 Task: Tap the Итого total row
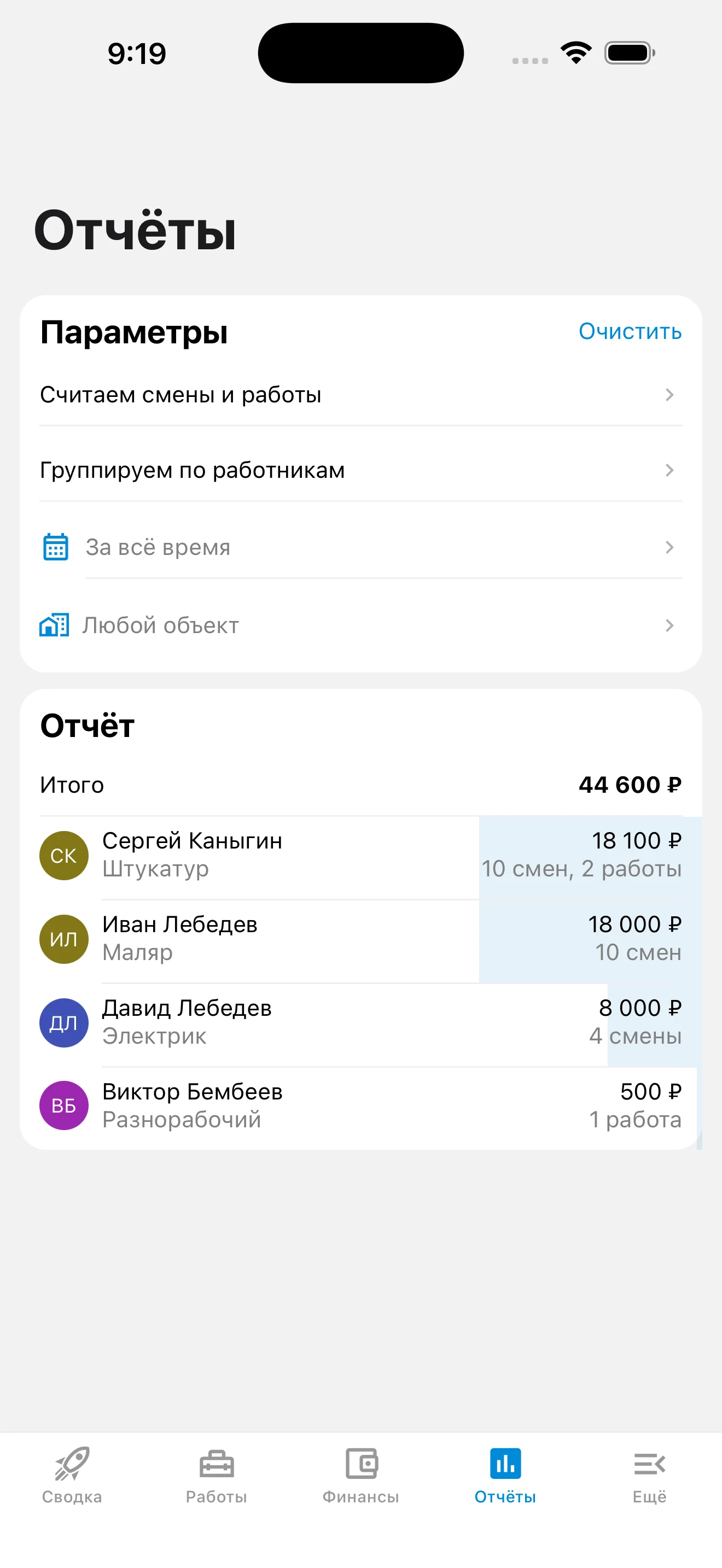point(361,785)
